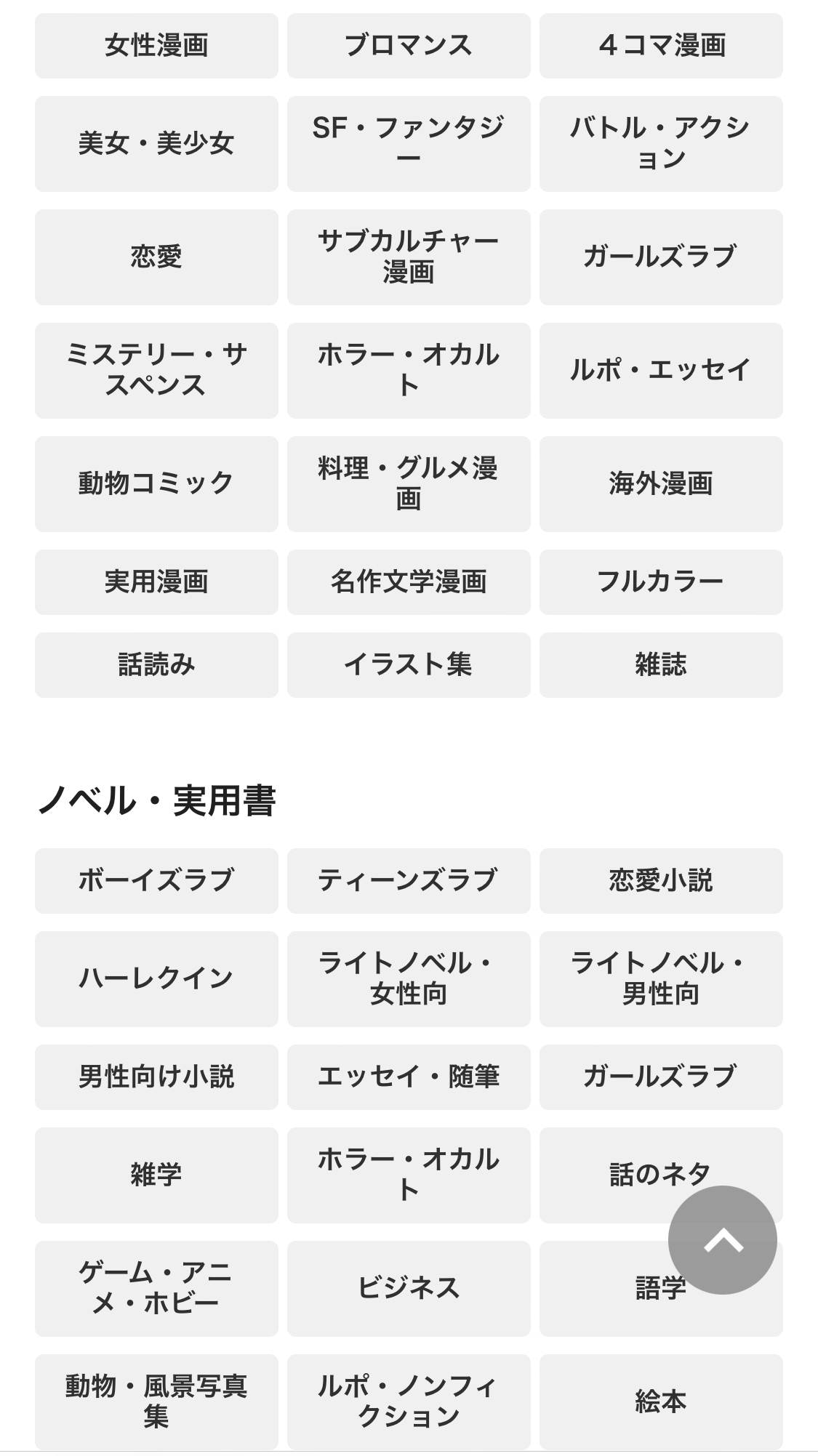
Task: Open the 雑誌 category
Action: pyautogui.click(x=661, y=665)
